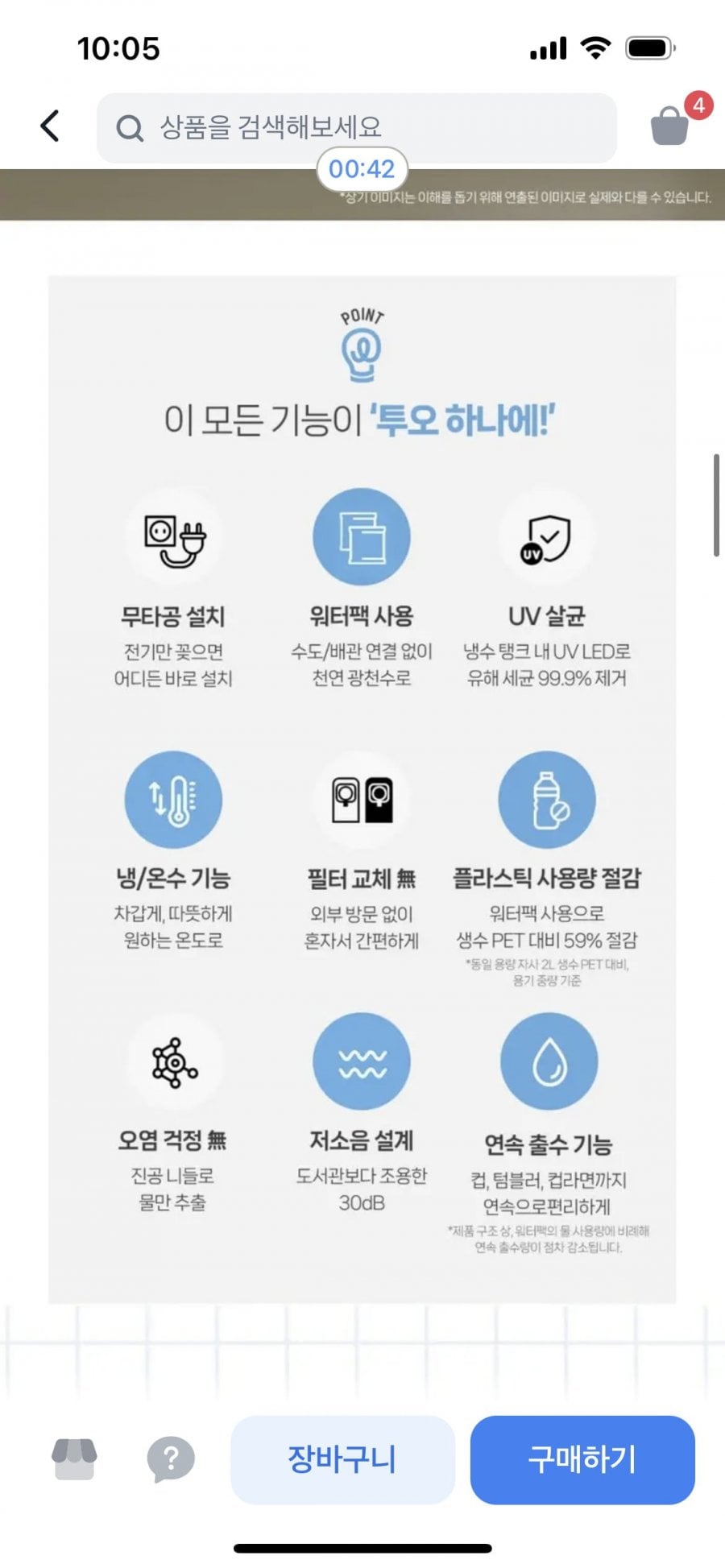Open the question inquiry icon

[x=170, y=1458]
